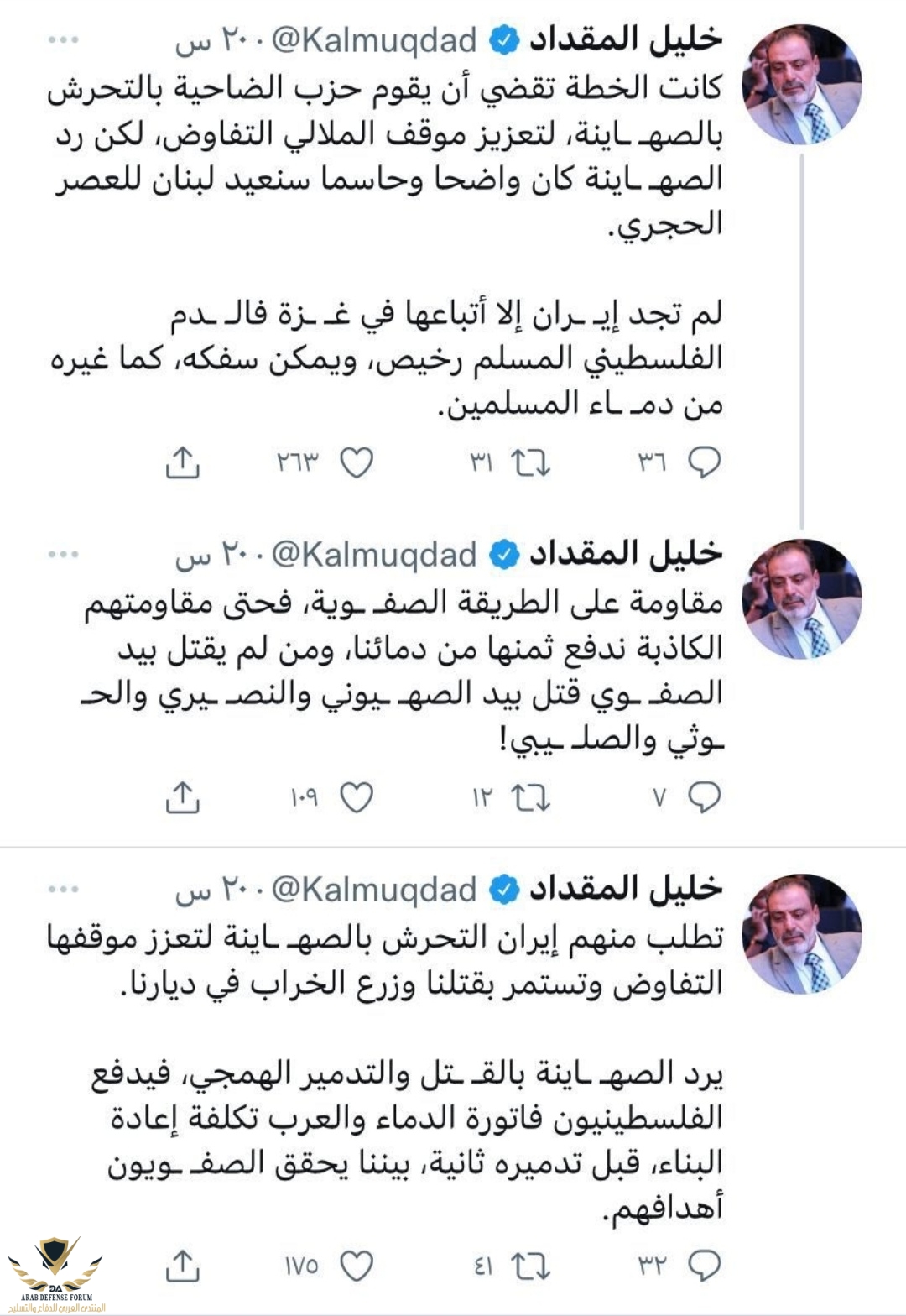The width and height of the screenshot is (906, 1316).
Task: Reply to the tweet with 7 replies
Action: click(704, 797)
